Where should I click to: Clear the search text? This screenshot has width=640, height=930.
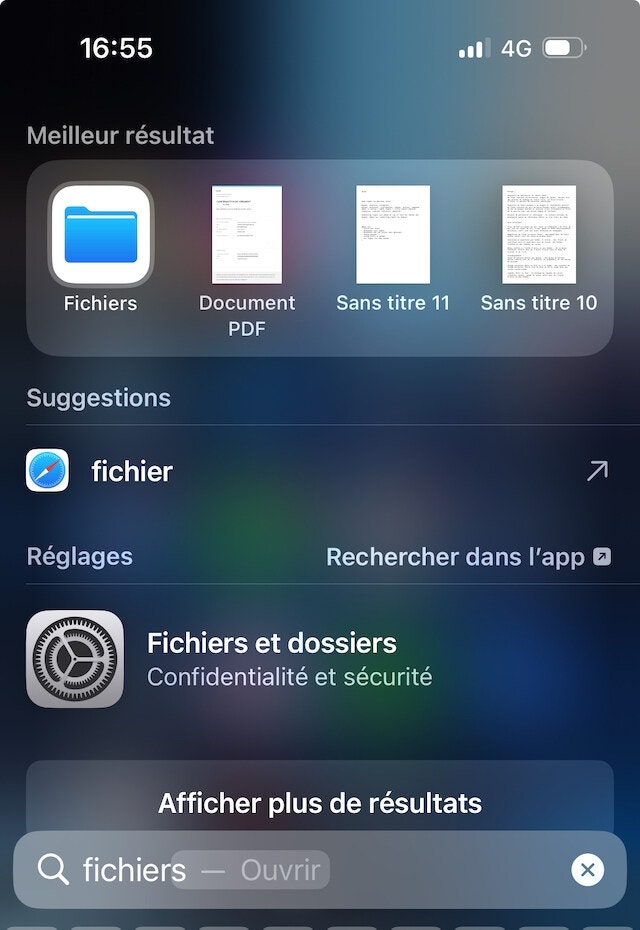pos(588,870)
